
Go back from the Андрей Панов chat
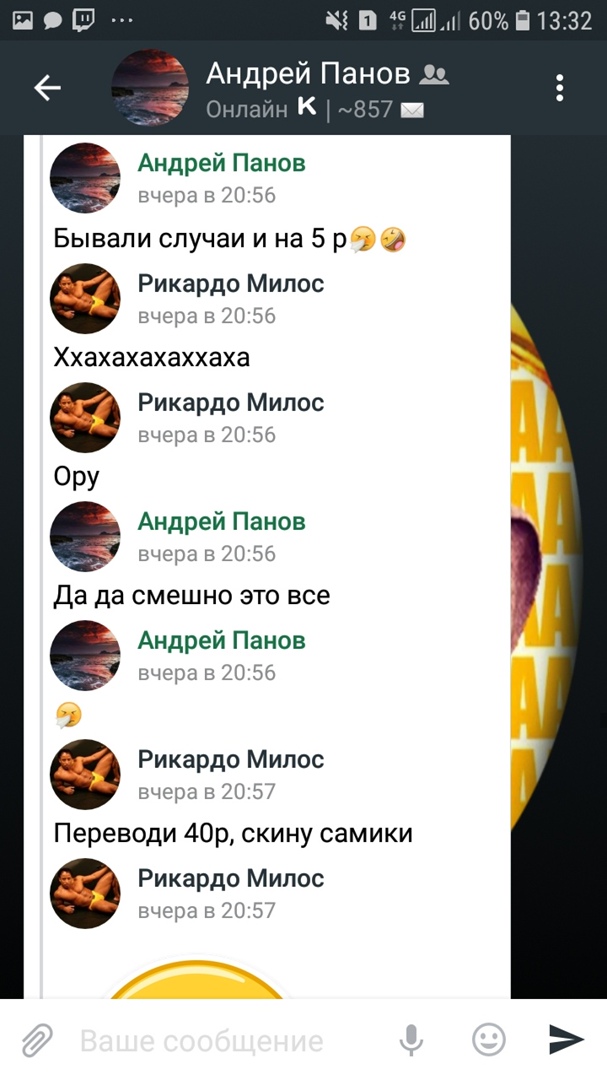(47, 88)
